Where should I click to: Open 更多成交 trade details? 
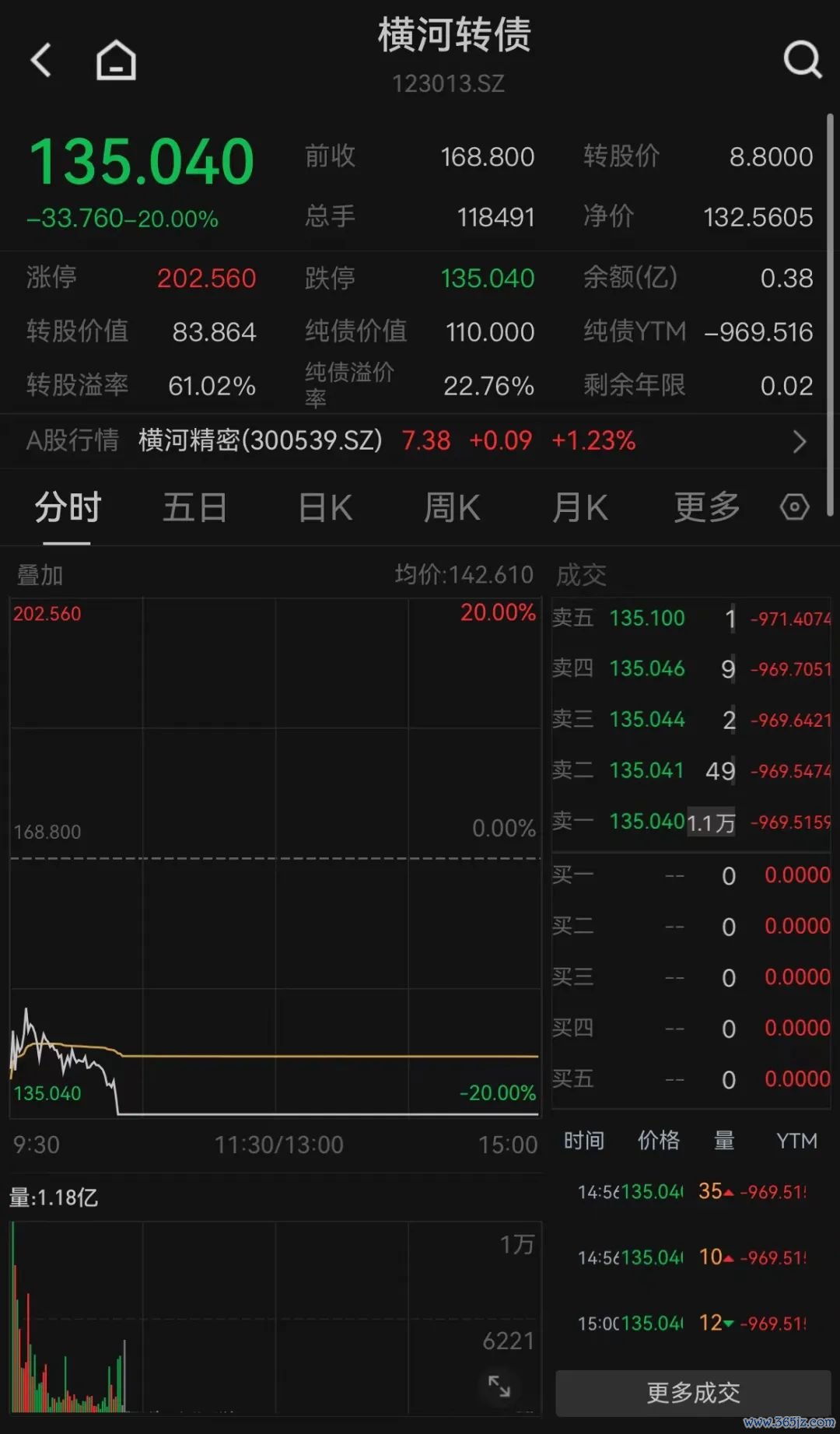click(693, 1393)
